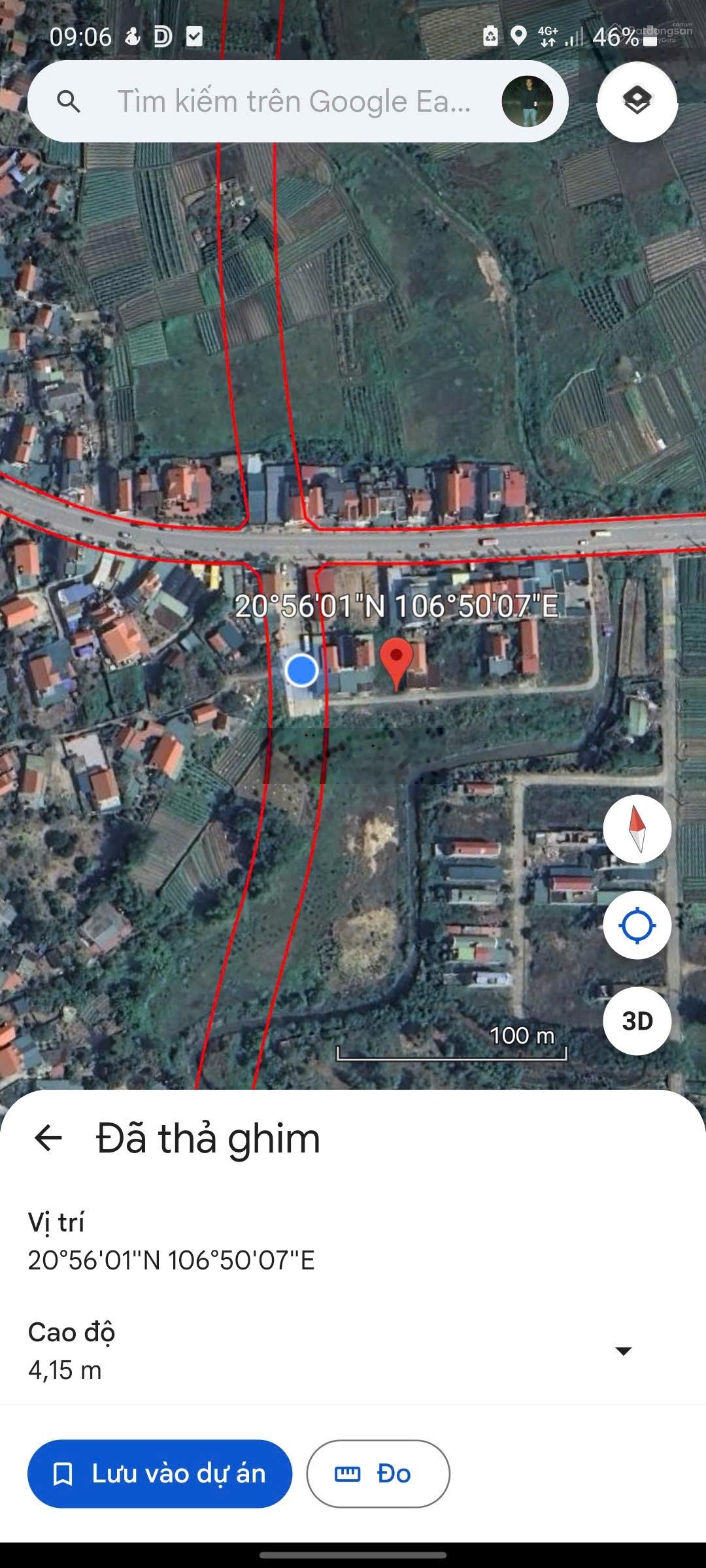Center map on my current location
Image resolution: width=706 pixels, height=1568 pixels.
[x=637, y=925]
